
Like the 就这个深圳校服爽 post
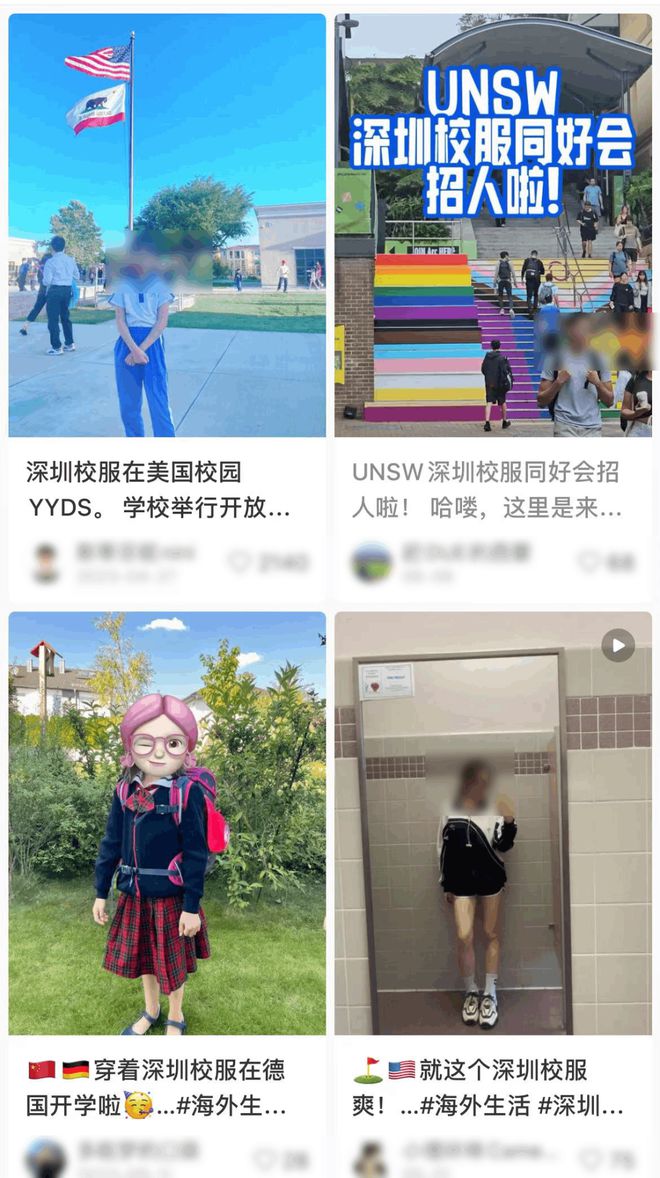click(592, 1160)
